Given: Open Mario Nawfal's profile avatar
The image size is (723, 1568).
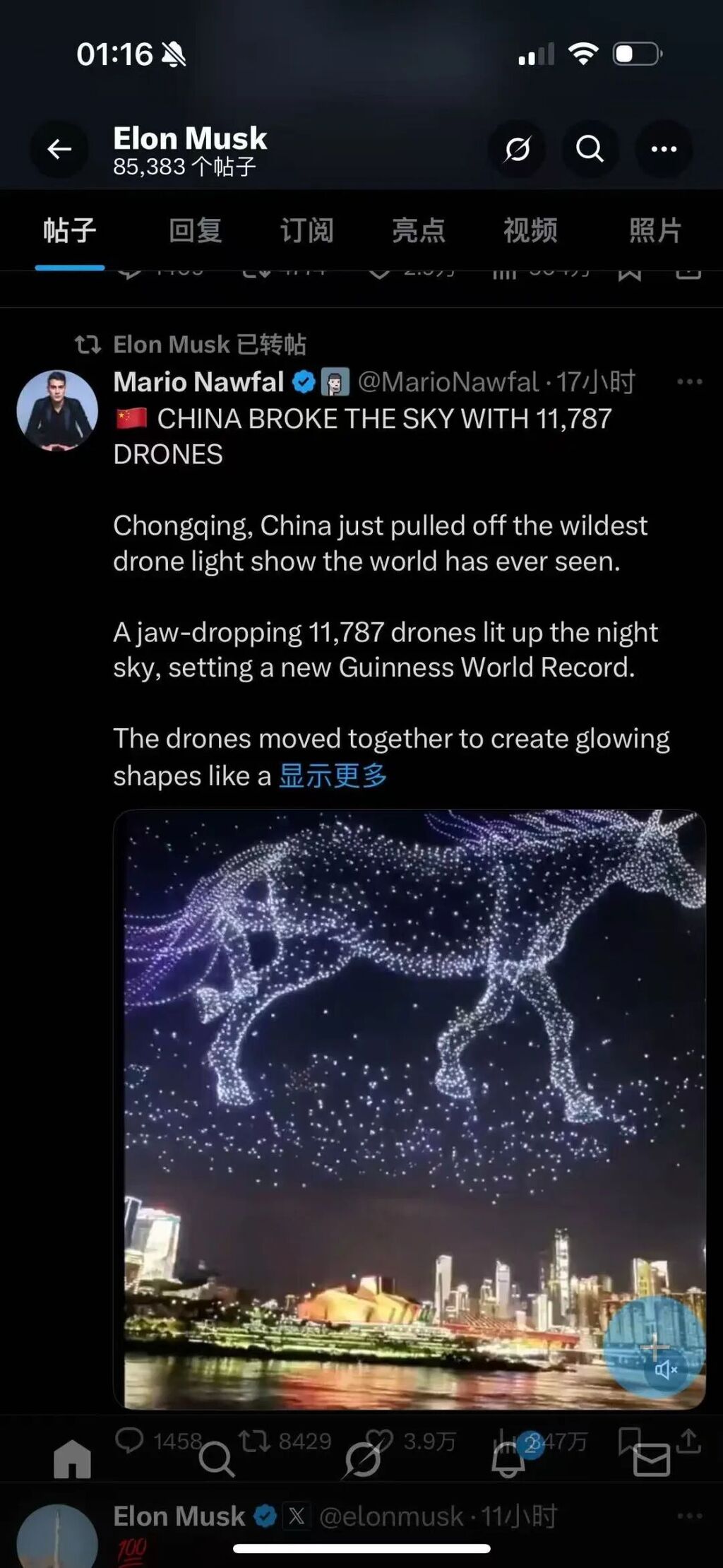Looking at the screenshot, I should click(57, 410).
